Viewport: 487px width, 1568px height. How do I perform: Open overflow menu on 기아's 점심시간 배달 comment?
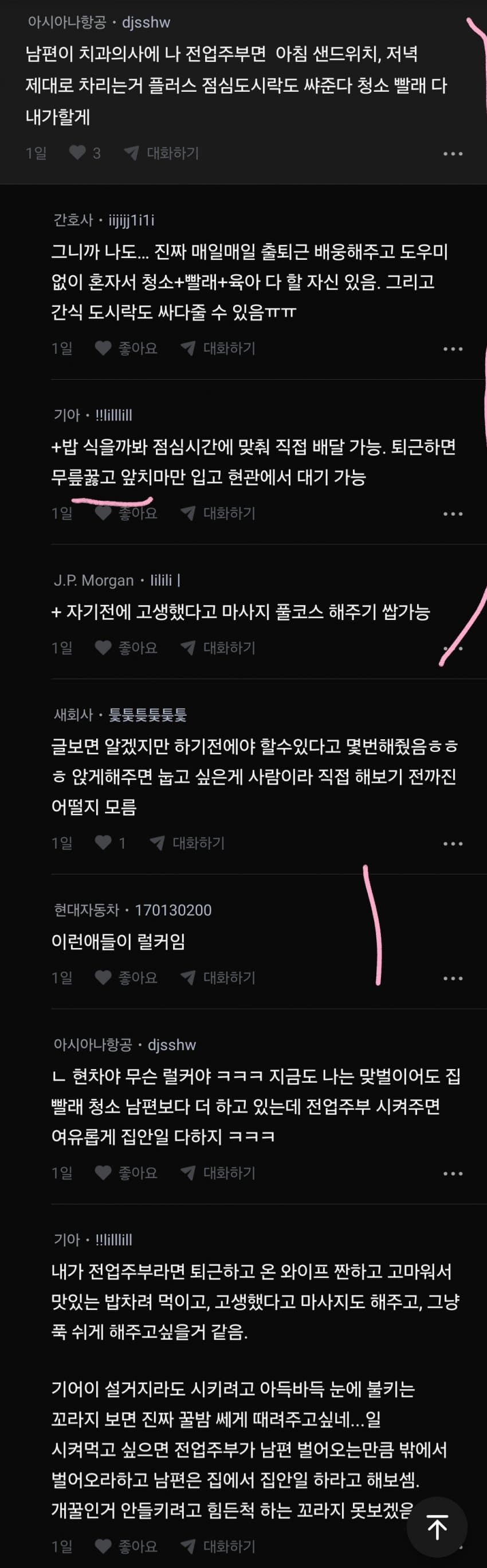[453, 514]
